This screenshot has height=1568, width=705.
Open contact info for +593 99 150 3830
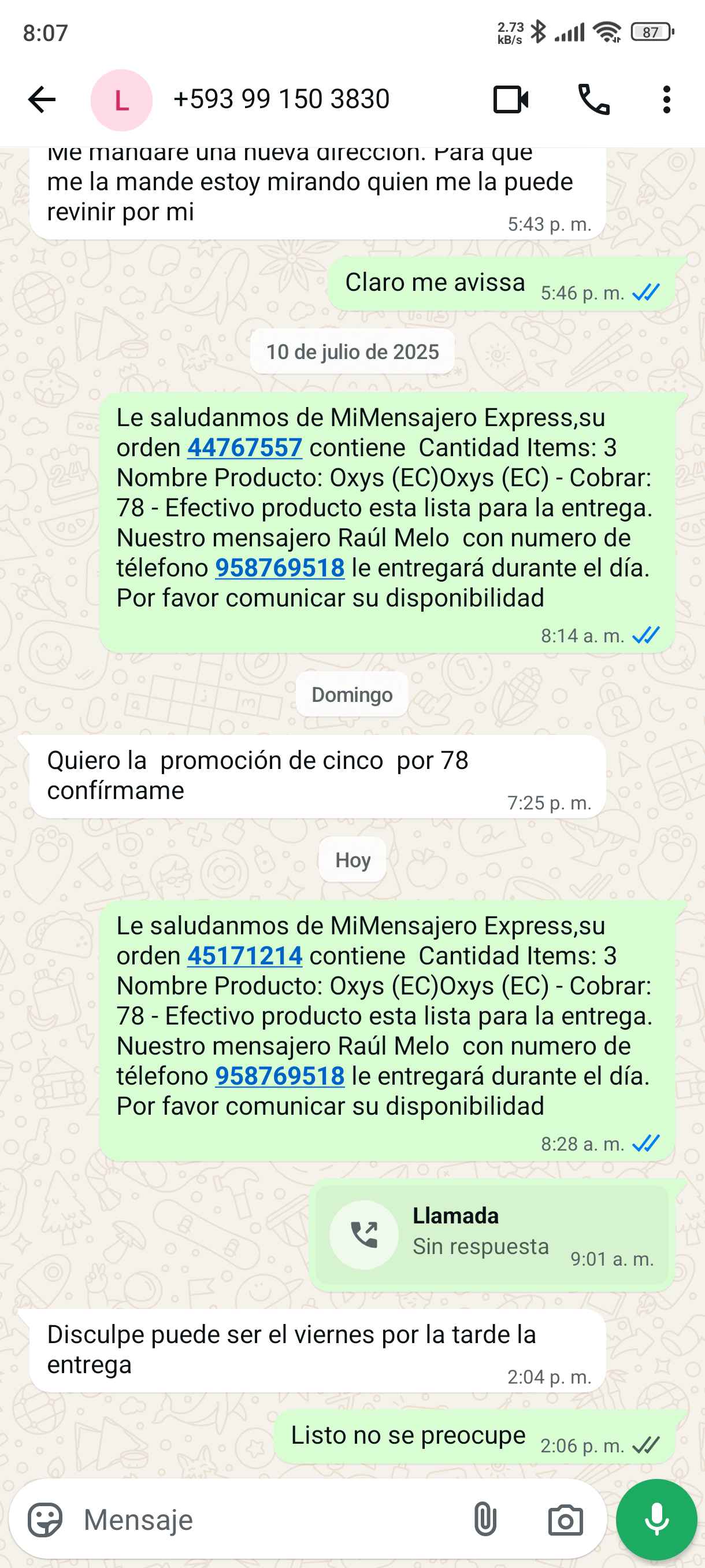pos(280,99)
